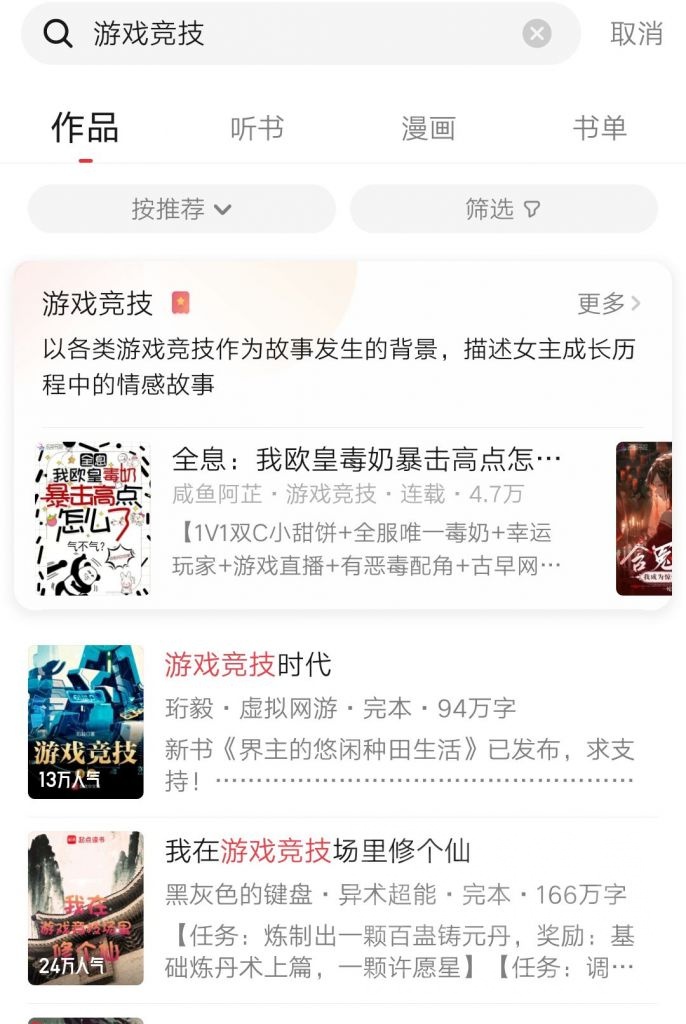Switch to the 听书 tab
This screenshot has height=1024, width=686.
257,129
